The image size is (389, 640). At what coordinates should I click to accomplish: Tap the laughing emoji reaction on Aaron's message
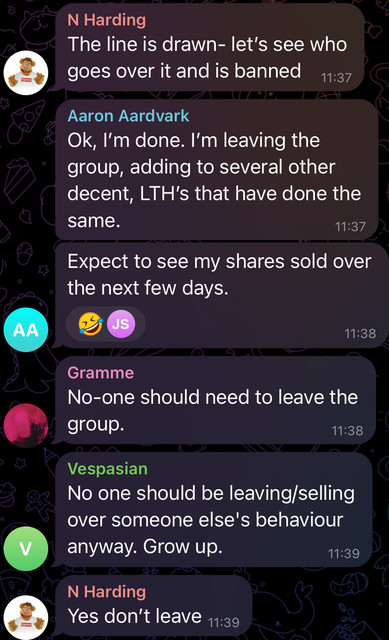(90, 324)
